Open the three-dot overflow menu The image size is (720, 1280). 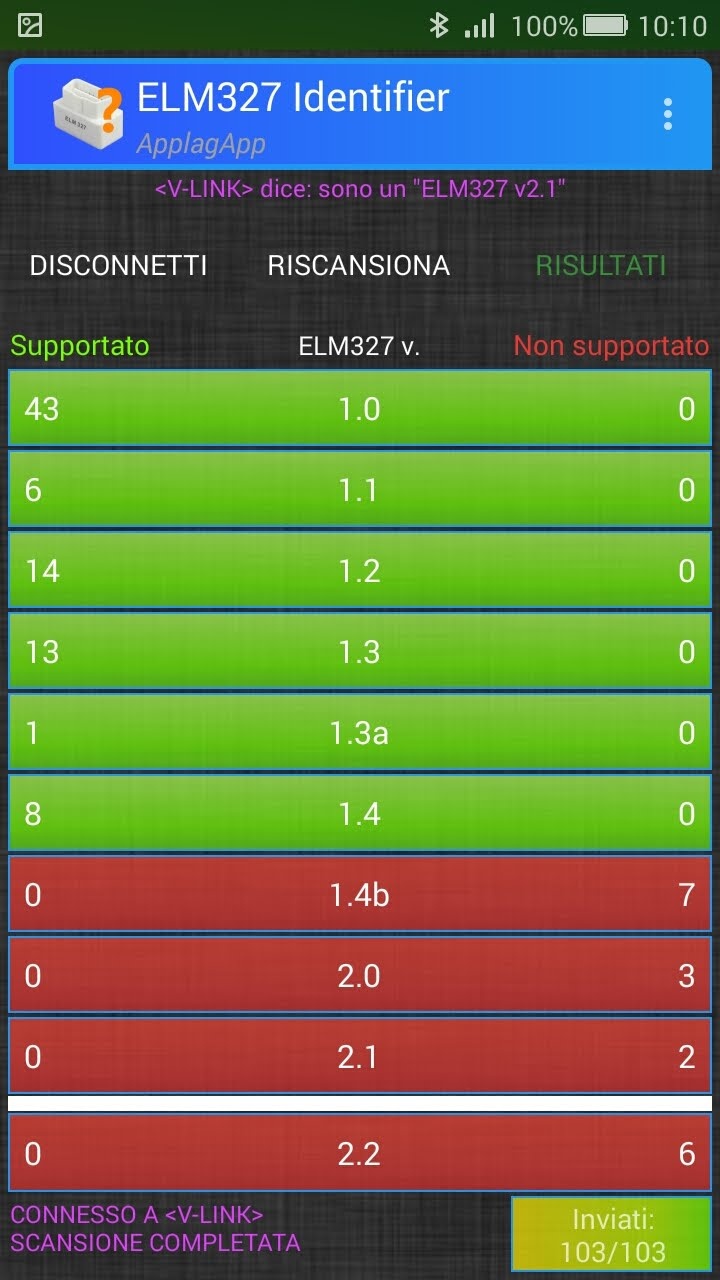coord(668,114)
